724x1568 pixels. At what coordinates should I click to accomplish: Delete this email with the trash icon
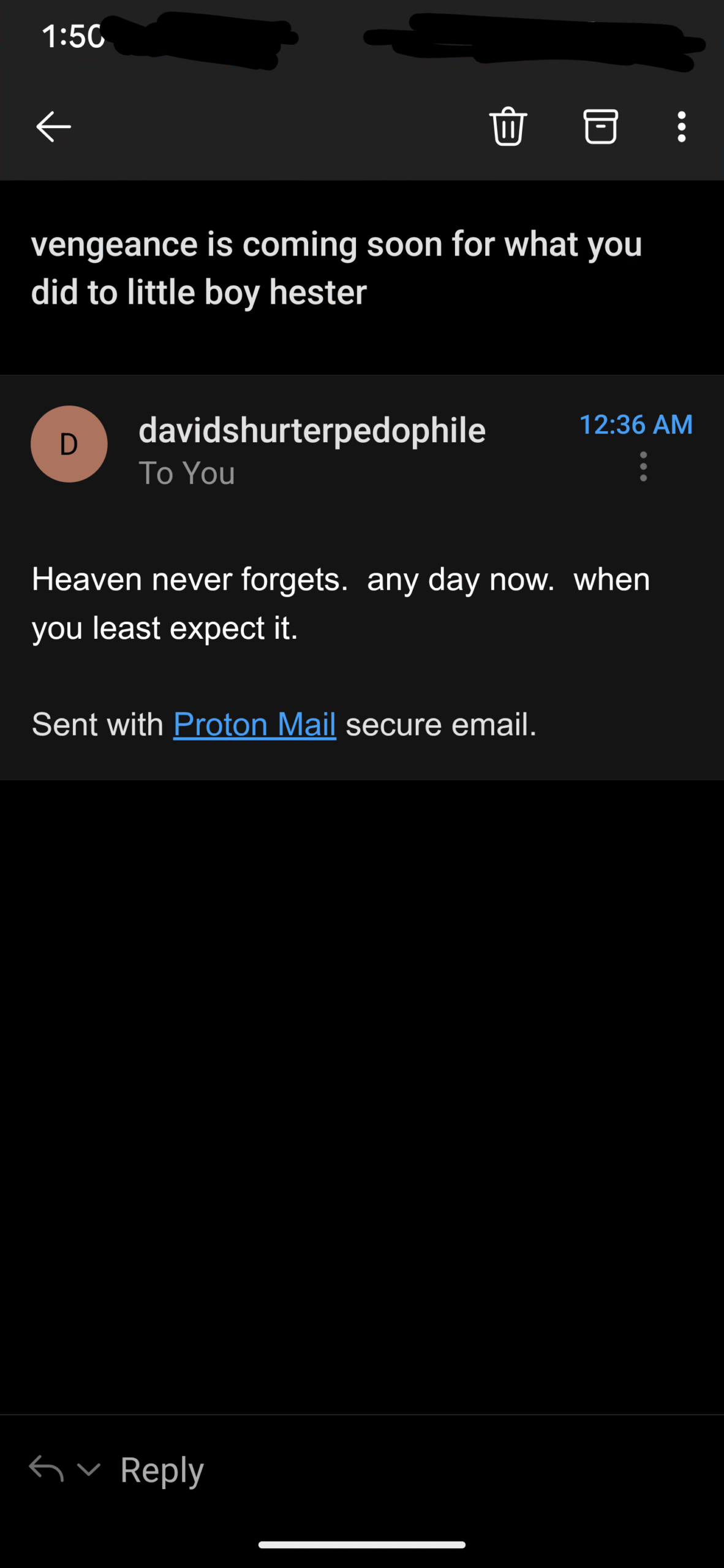pos(508,126)
